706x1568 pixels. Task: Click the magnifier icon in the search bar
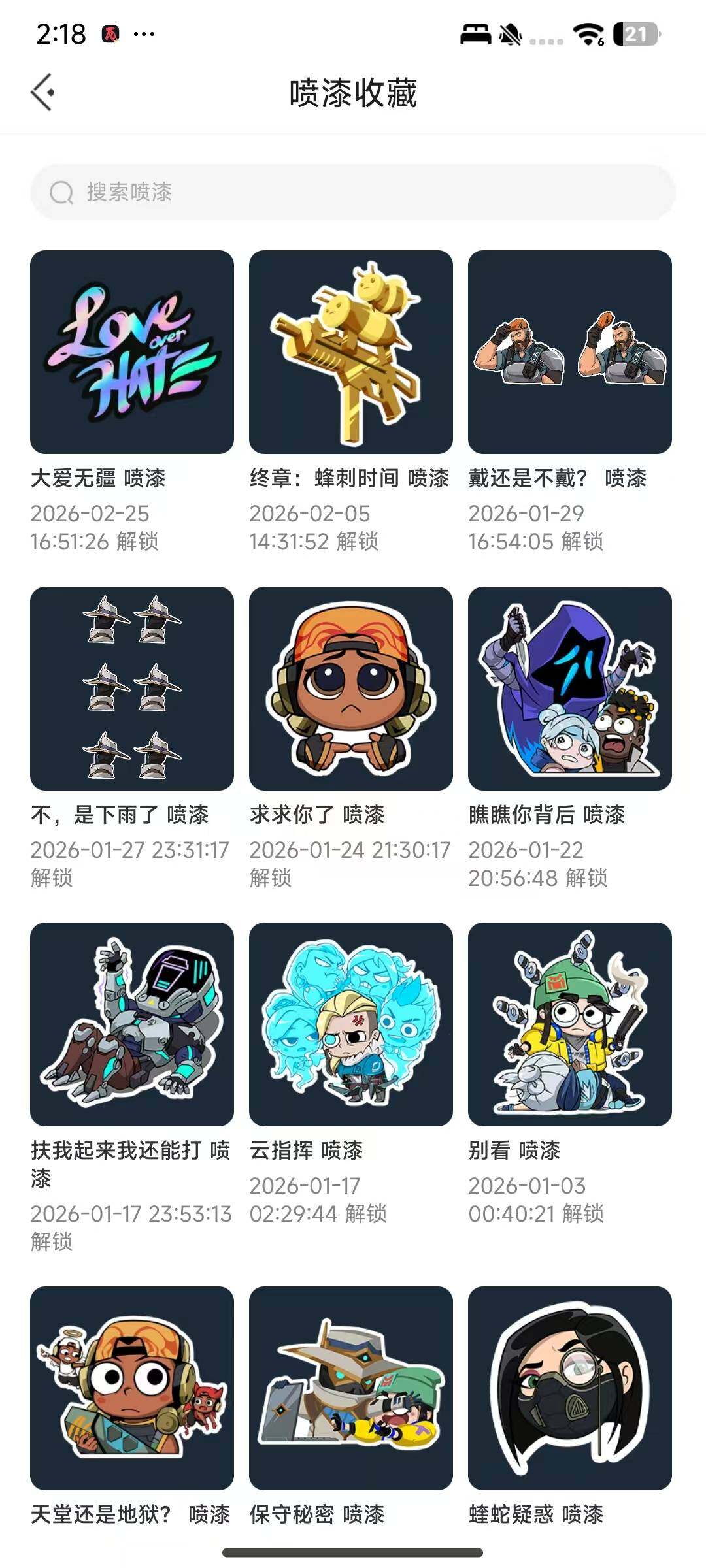point(62,193)
